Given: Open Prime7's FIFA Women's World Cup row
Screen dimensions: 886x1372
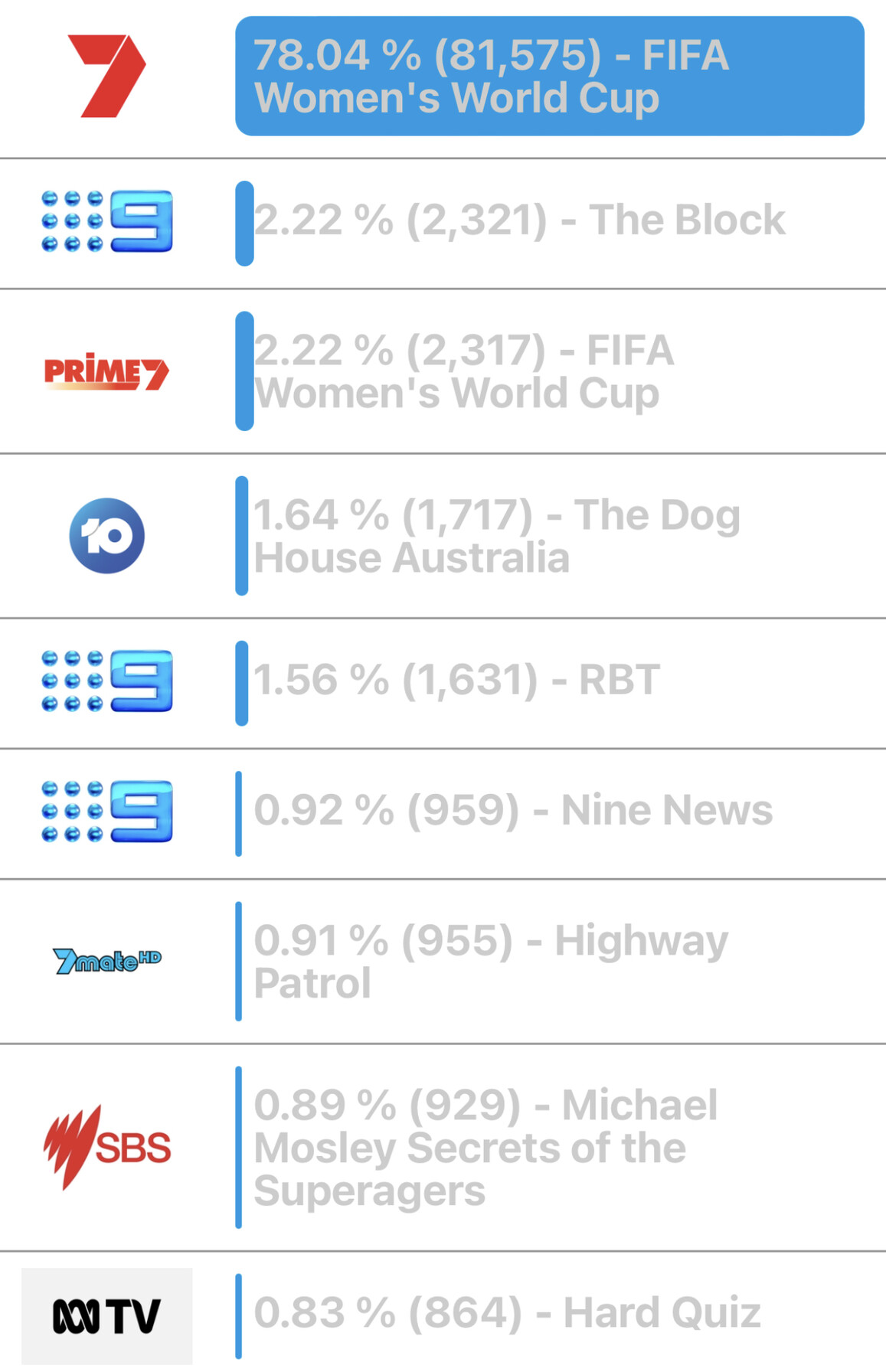Looking at the screenshot, I should point(464,371).
